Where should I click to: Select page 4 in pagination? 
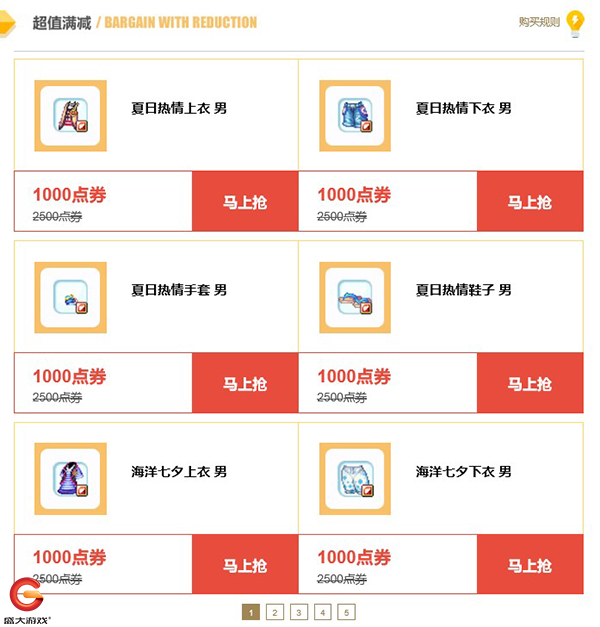(x=323, y=612)
